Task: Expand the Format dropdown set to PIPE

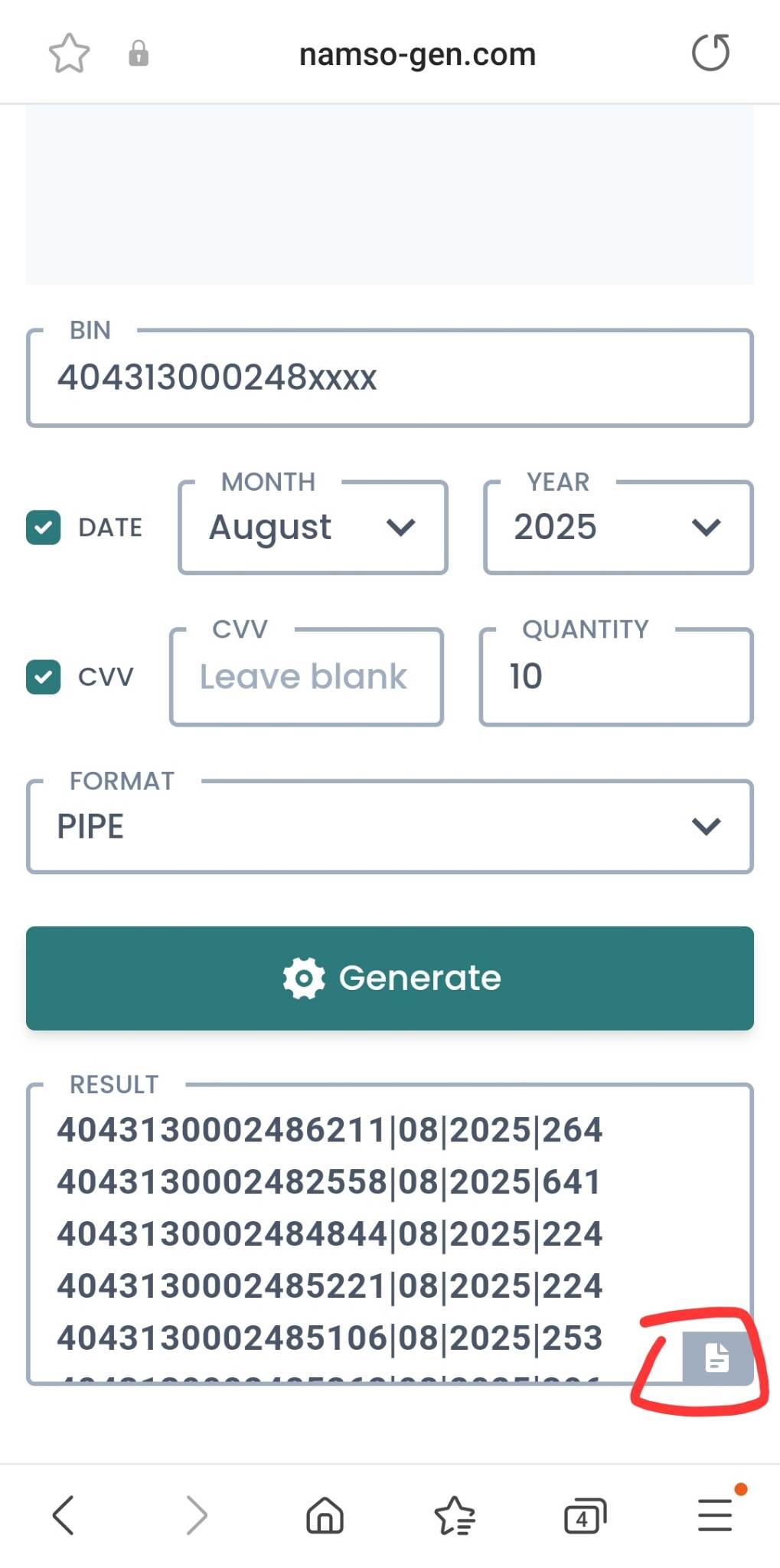Action: tap(390, 826)
